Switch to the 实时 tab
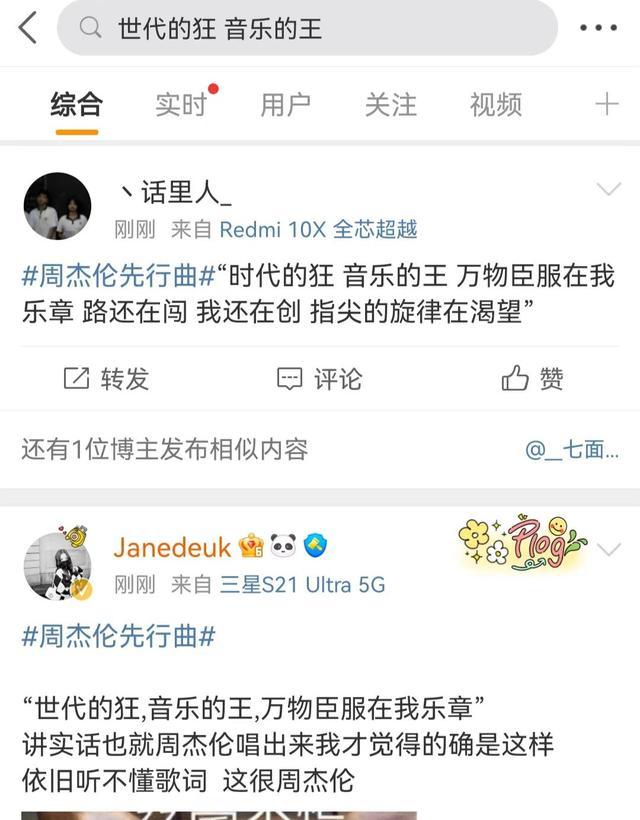The width and height of the screenshot is (640, 820). point(181,104)
